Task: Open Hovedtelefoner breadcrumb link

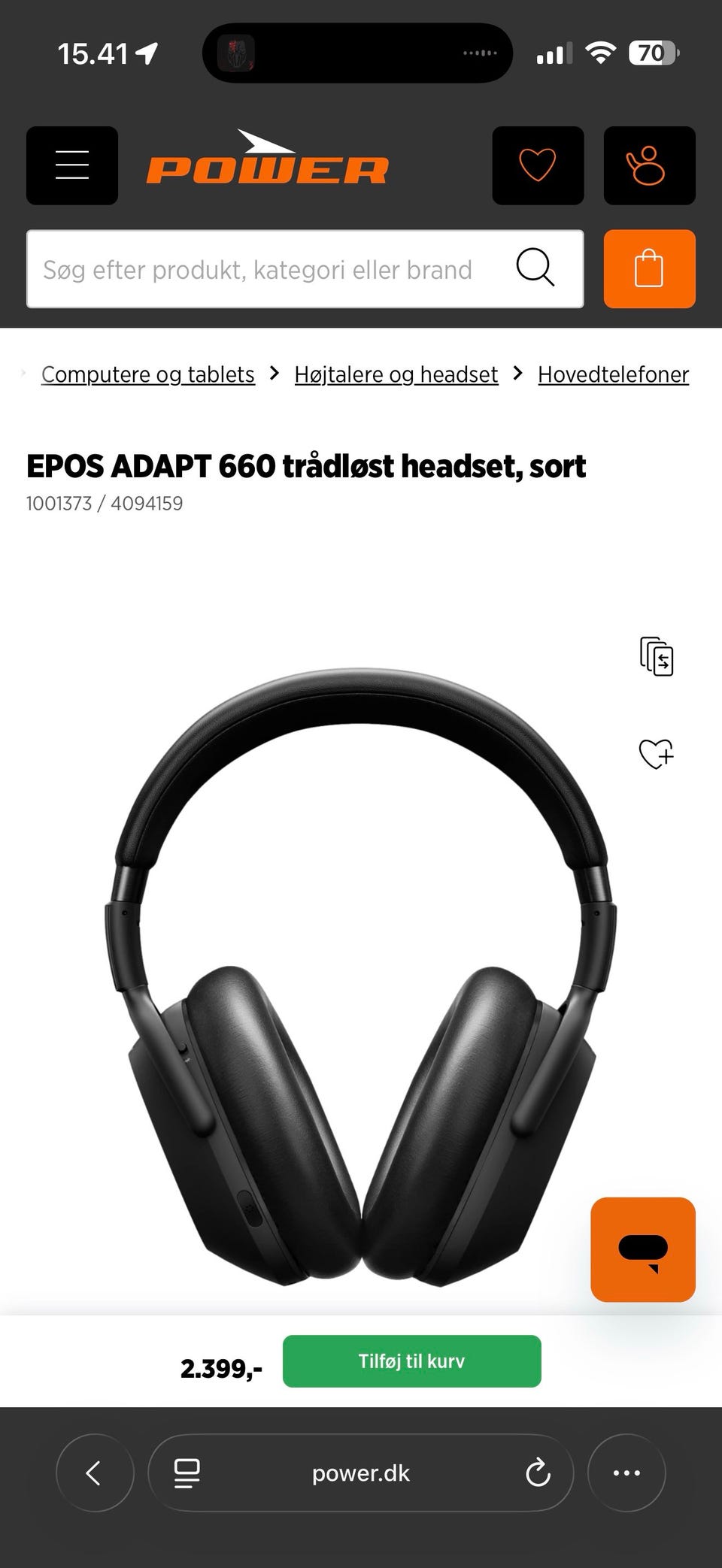Action: [x=613, y=374]
